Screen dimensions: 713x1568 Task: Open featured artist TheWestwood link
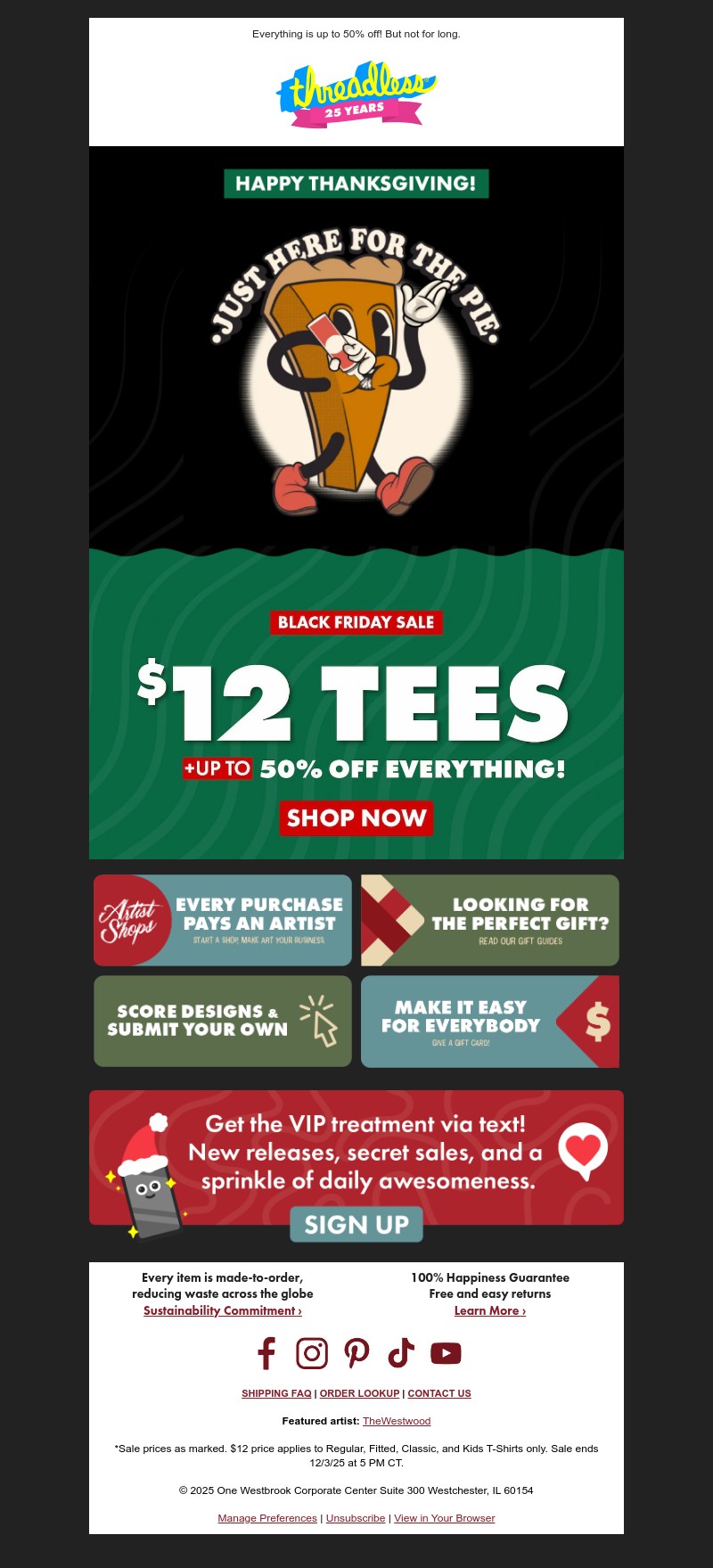396,1421
